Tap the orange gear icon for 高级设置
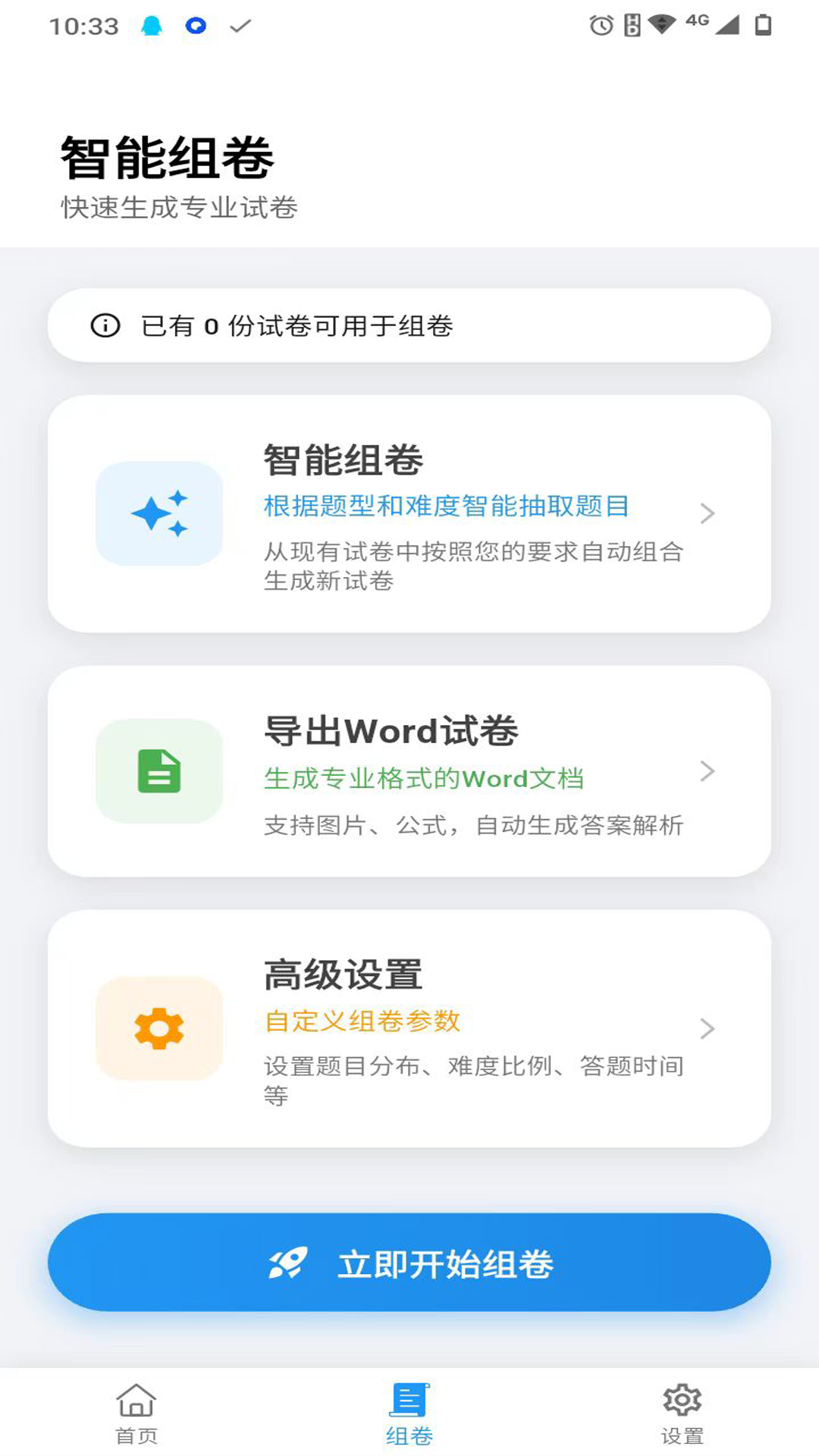 coord(158,1028)
